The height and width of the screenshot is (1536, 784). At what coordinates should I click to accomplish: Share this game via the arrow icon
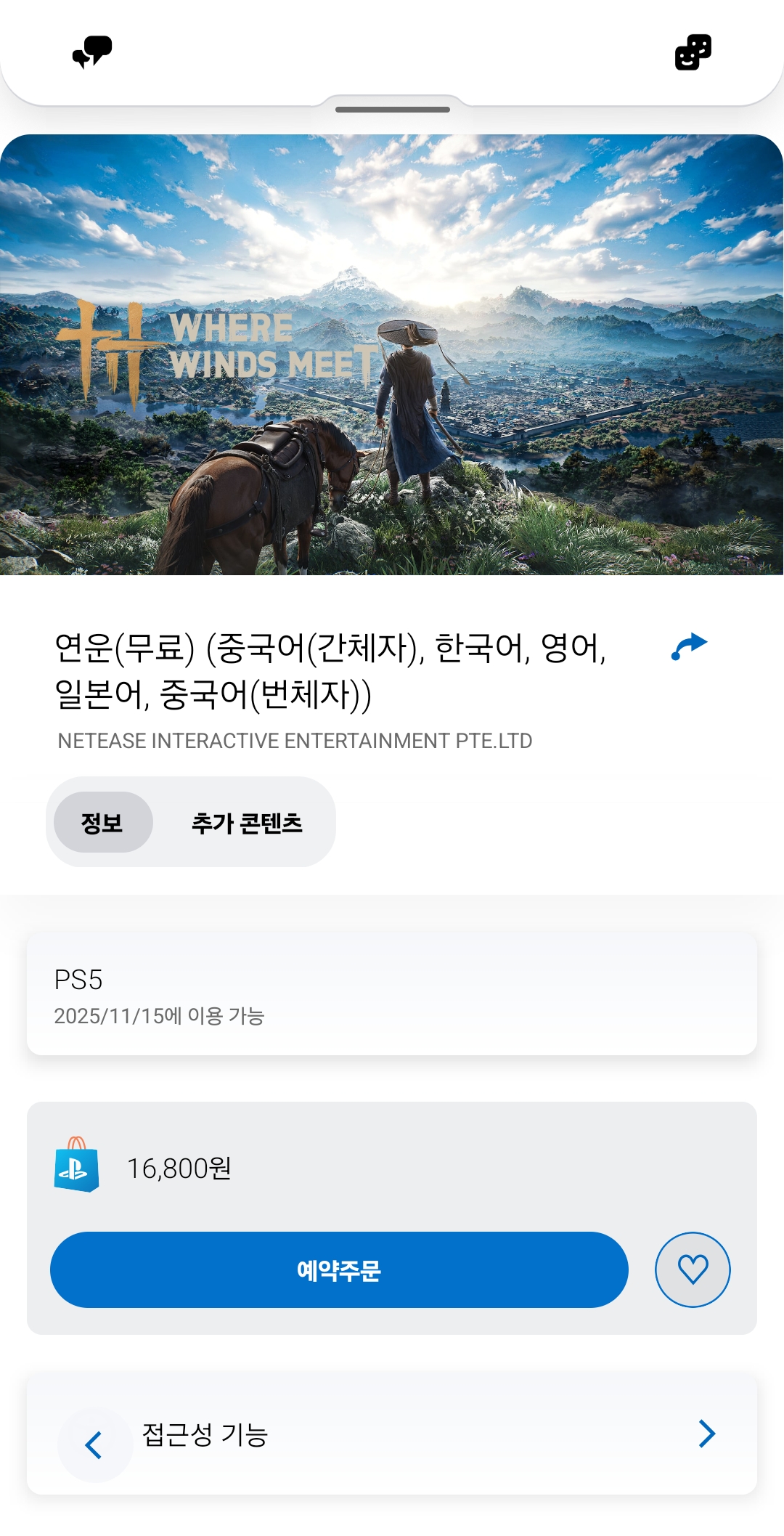(689, 646)
